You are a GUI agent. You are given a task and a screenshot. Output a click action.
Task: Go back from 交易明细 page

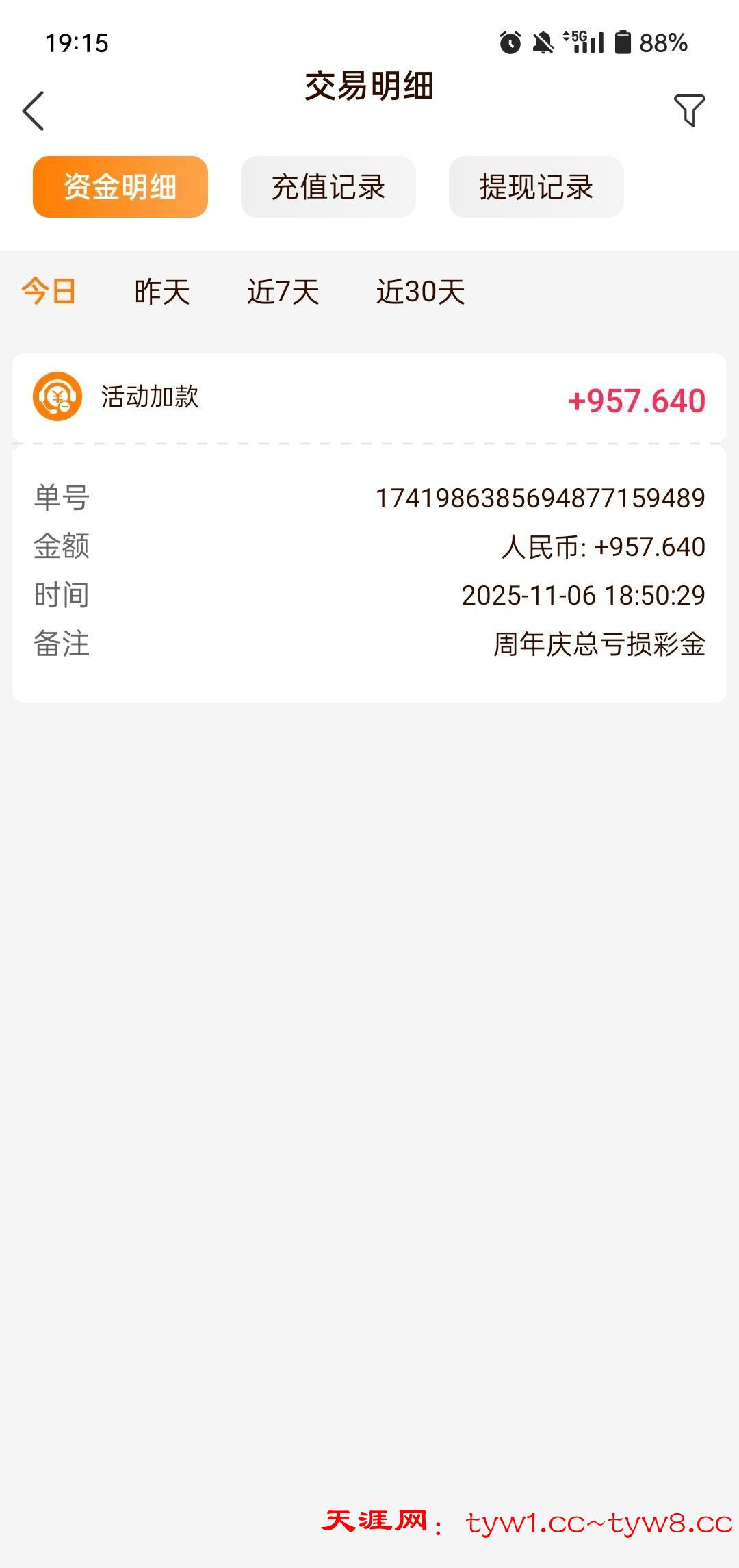[33, 111]
